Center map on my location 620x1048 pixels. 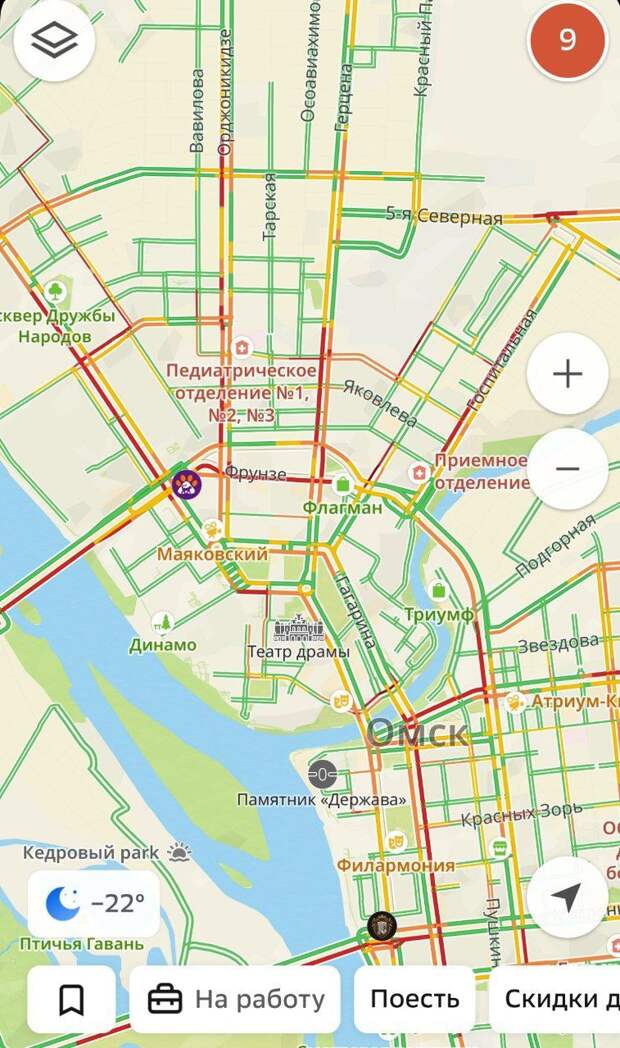click(567, 897)
